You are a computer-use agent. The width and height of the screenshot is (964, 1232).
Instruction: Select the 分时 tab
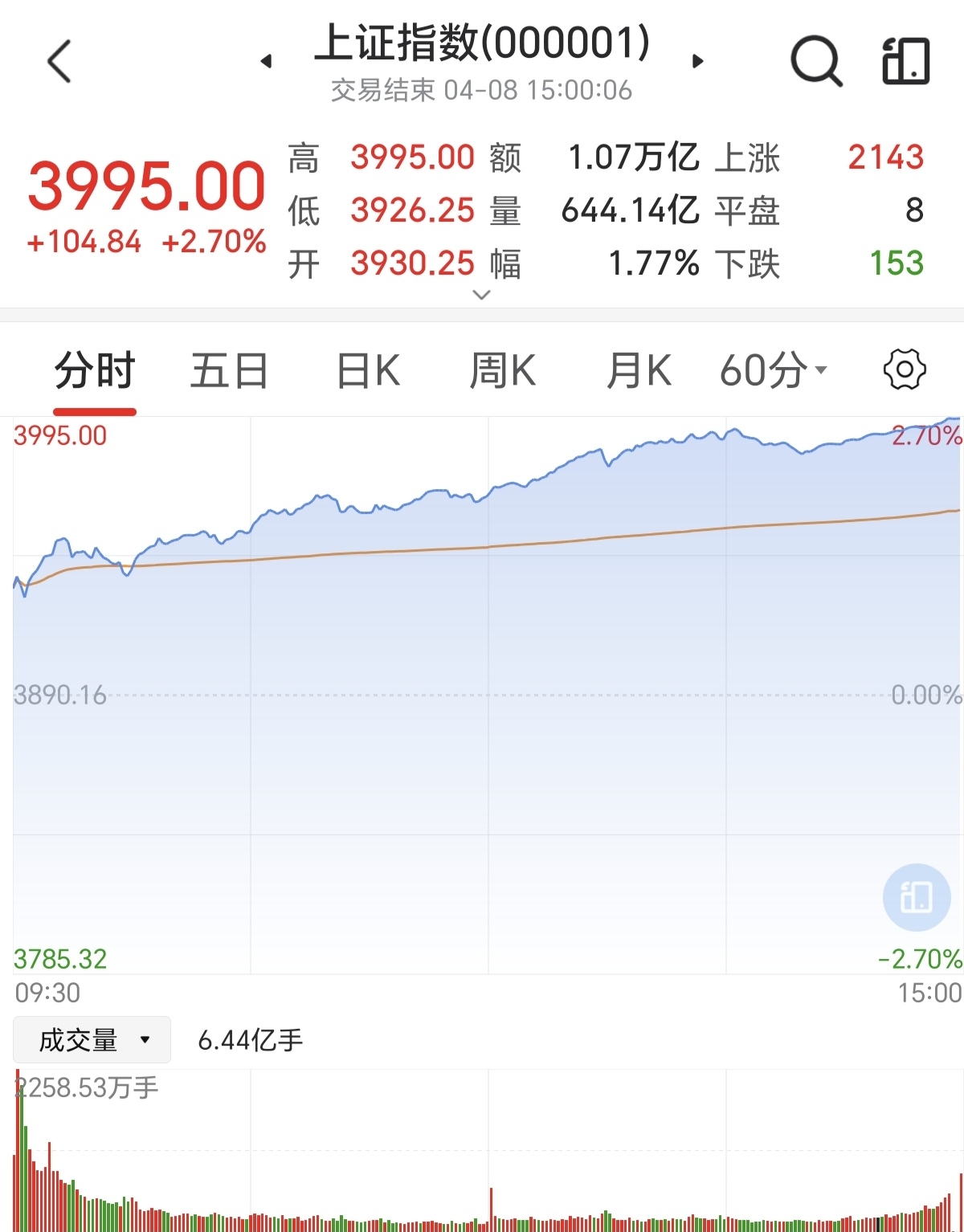tap(95, 371)
